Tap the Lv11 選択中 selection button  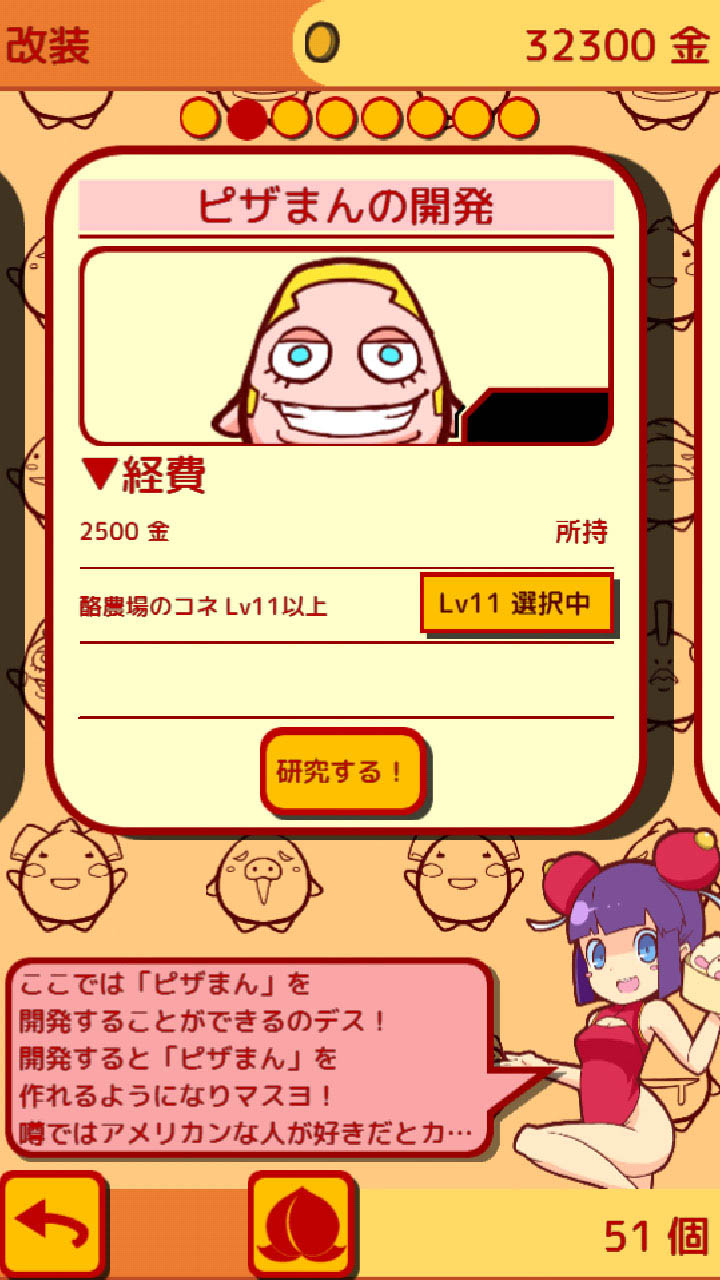coord(516,604)
